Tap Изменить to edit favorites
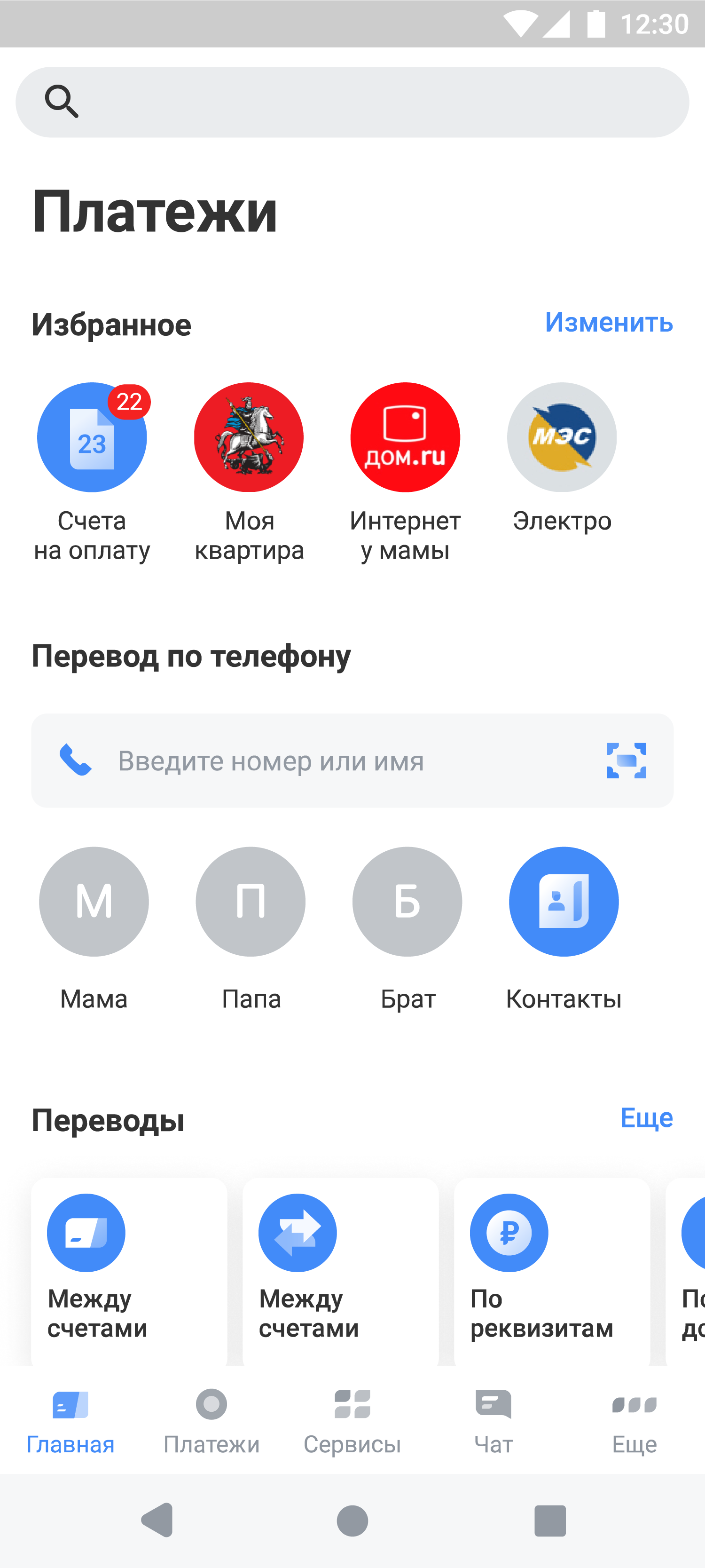The image size is (705, 1568). 609,322
